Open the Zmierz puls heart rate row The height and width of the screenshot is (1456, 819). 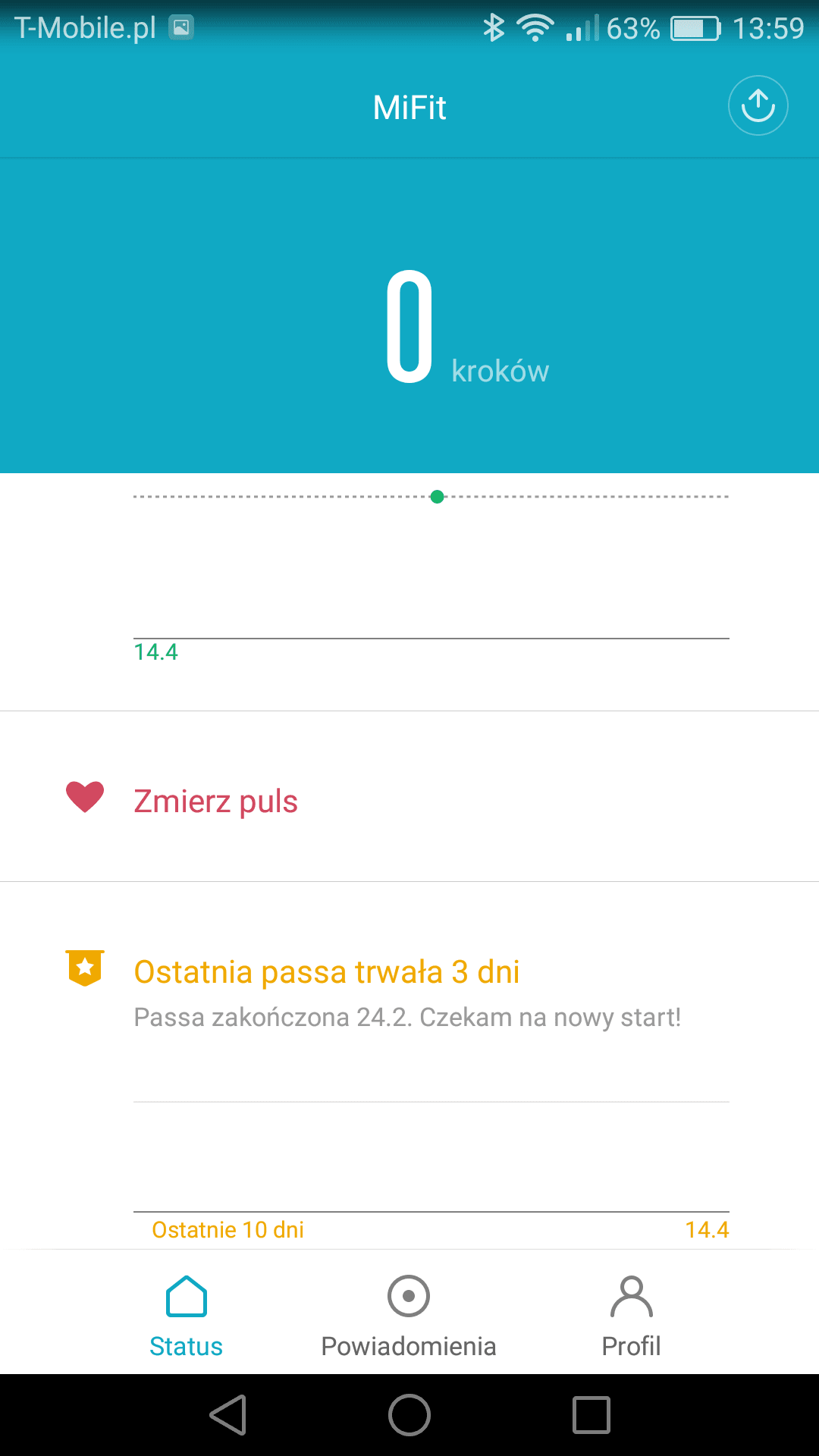(409, 796)
